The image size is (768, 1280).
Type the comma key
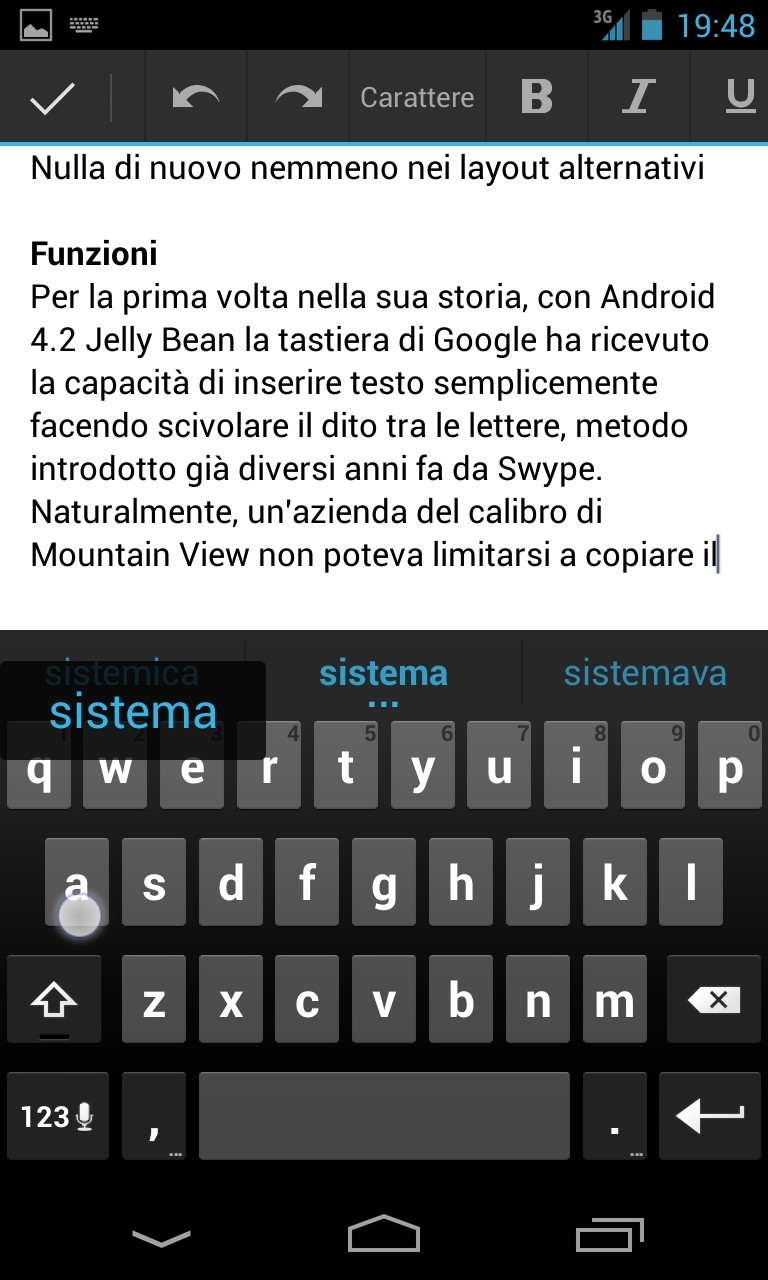(154, 1116)
